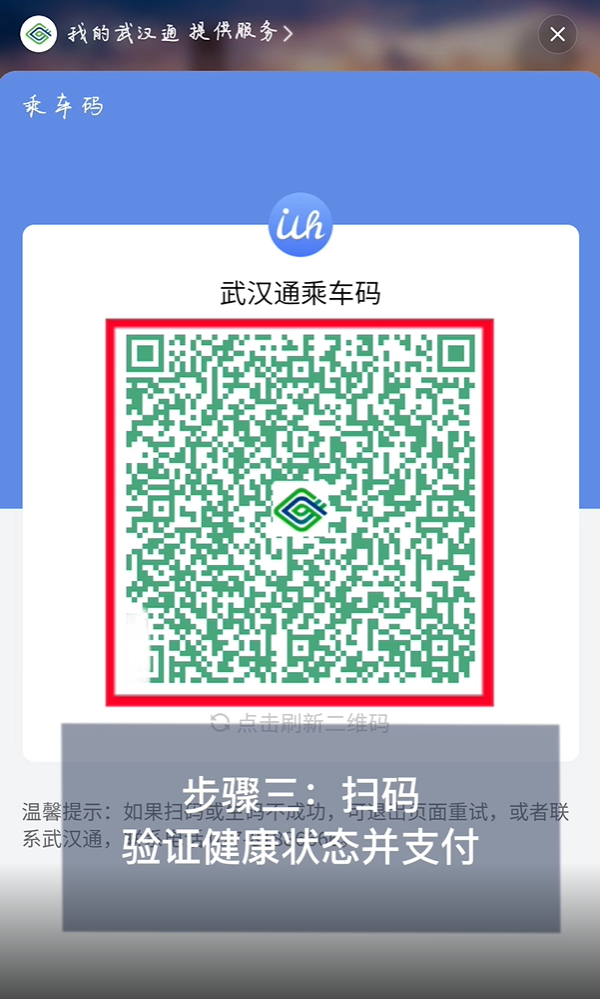Image resolution: width=600 pixels, height=999 pixels.
Task: Close the ride code panel
Action: (x=557, y=35)
